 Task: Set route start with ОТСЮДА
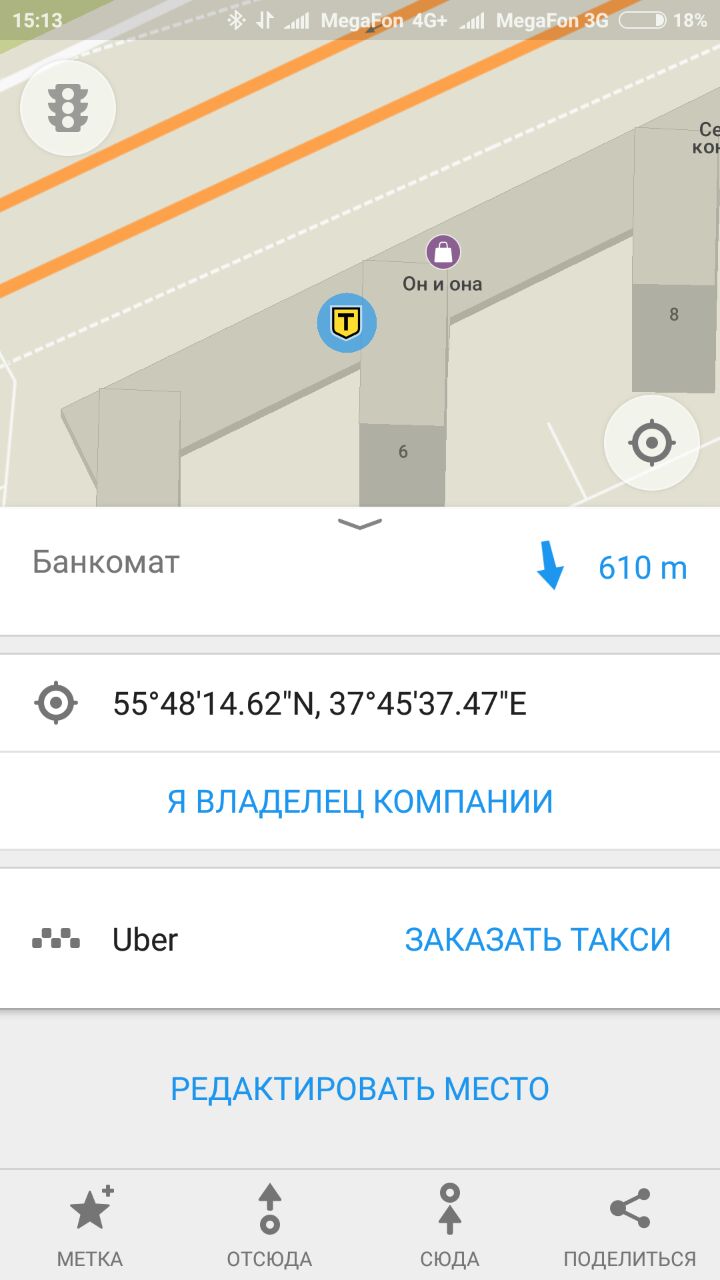pos(270,1224)
